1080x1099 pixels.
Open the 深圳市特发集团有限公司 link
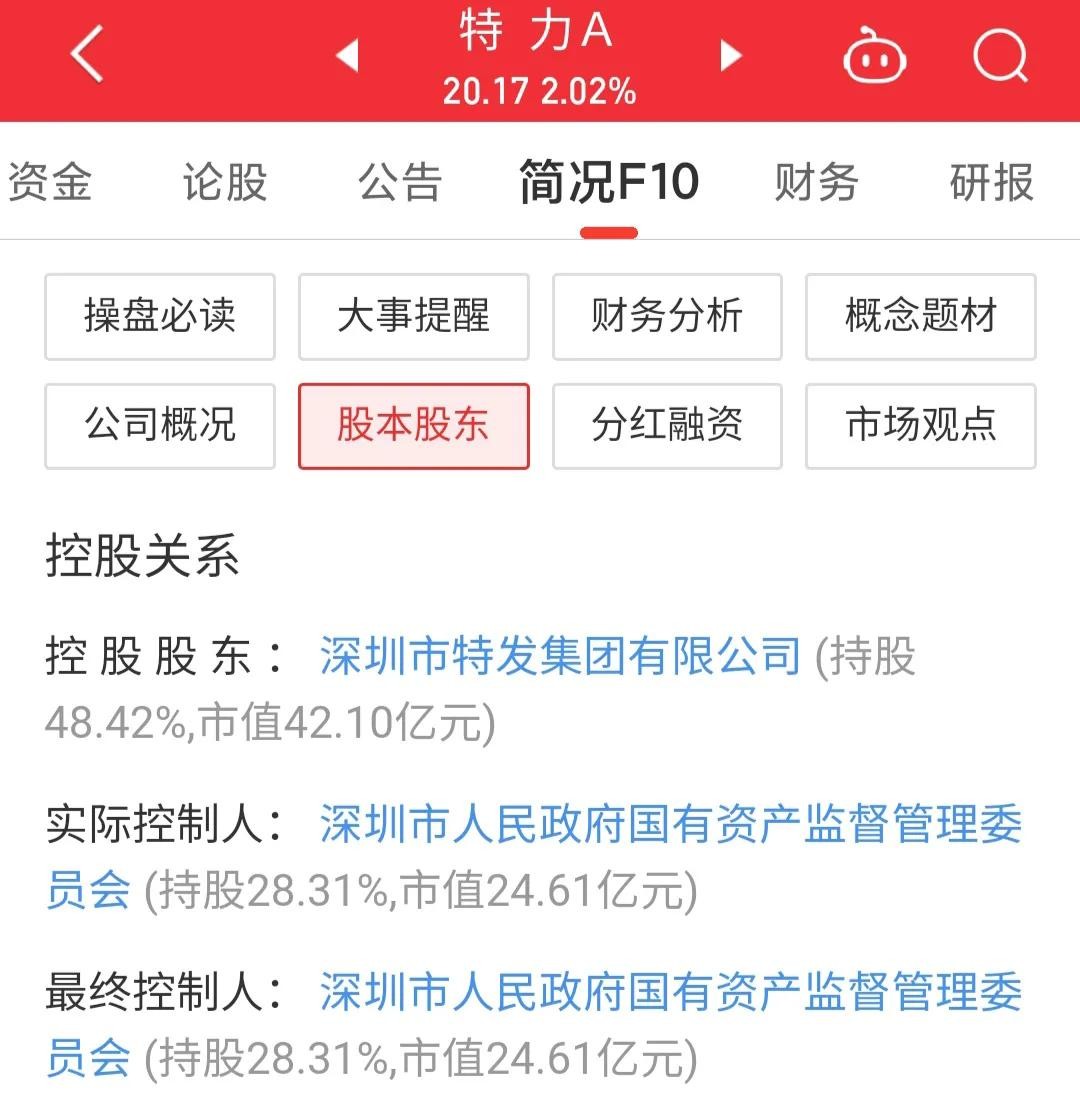560,657
